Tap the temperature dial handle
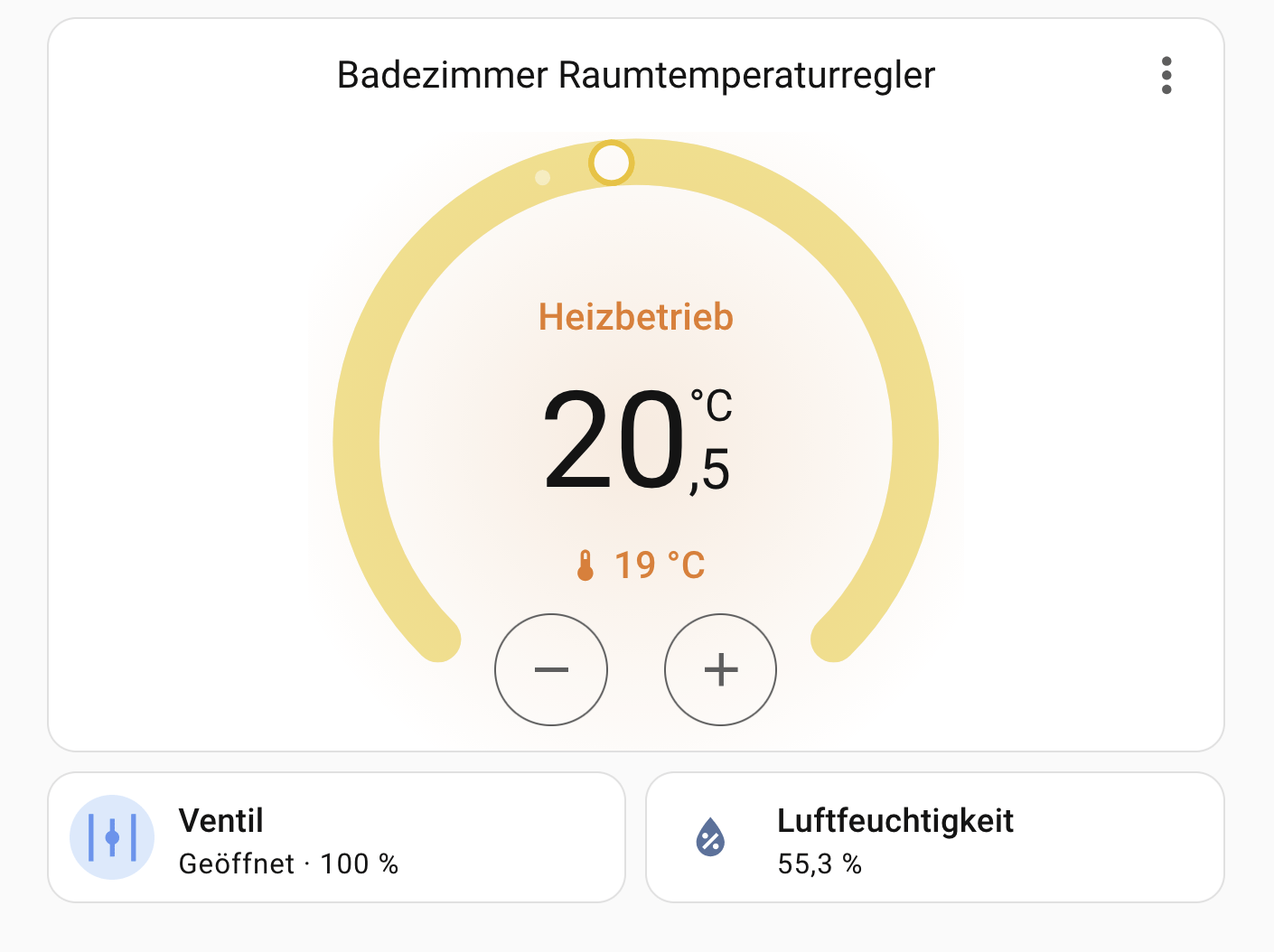 coord(612,163)
